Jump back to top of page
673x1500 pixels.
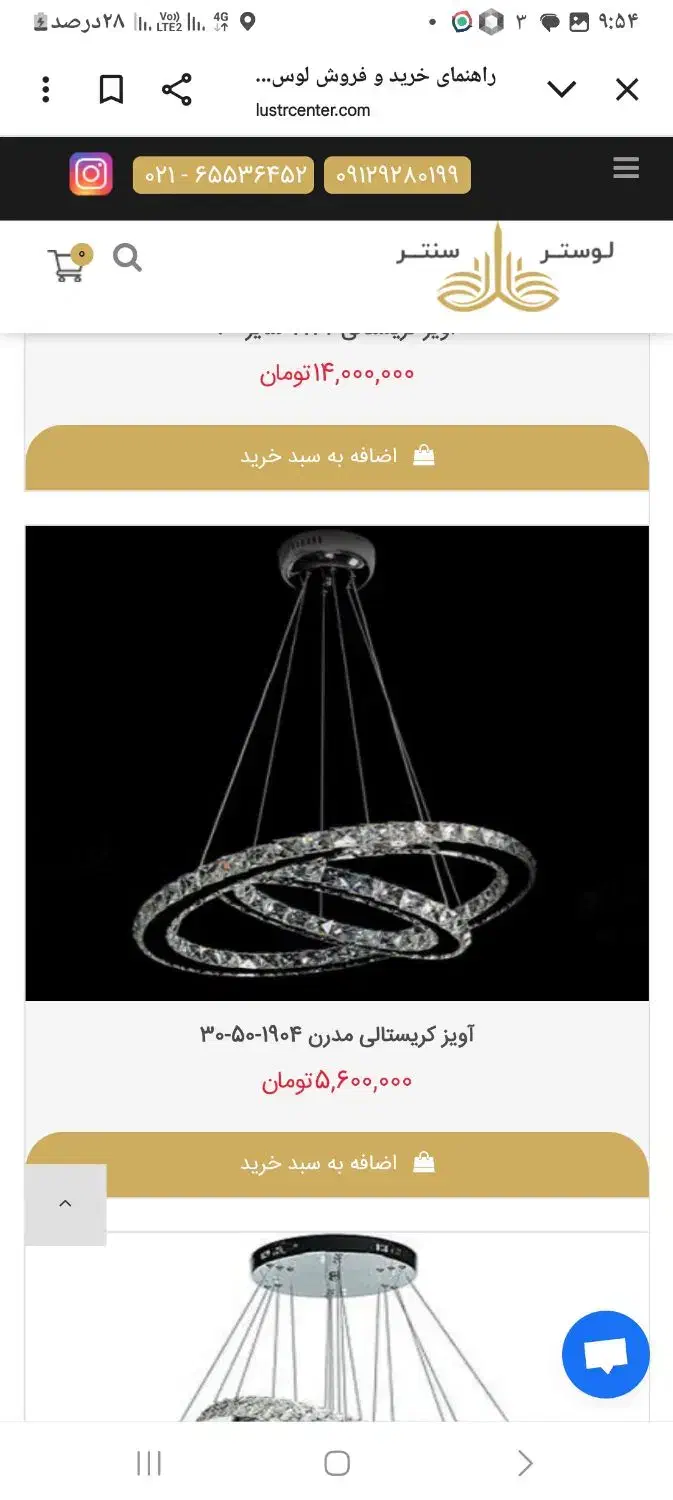pyautogui.click(x=65, y=1204)
